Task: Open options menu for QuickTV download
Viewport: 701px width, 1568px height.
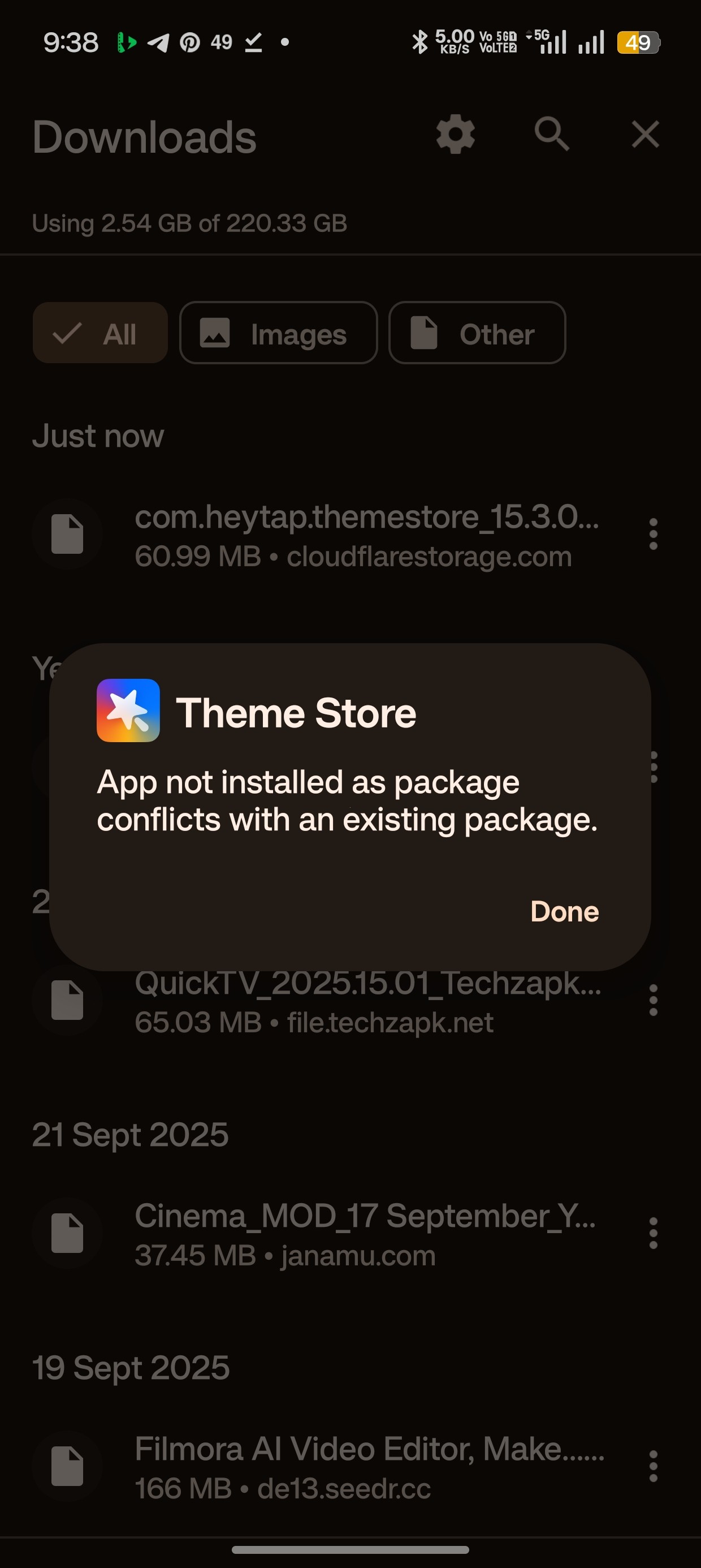Action: point(652,1002)
